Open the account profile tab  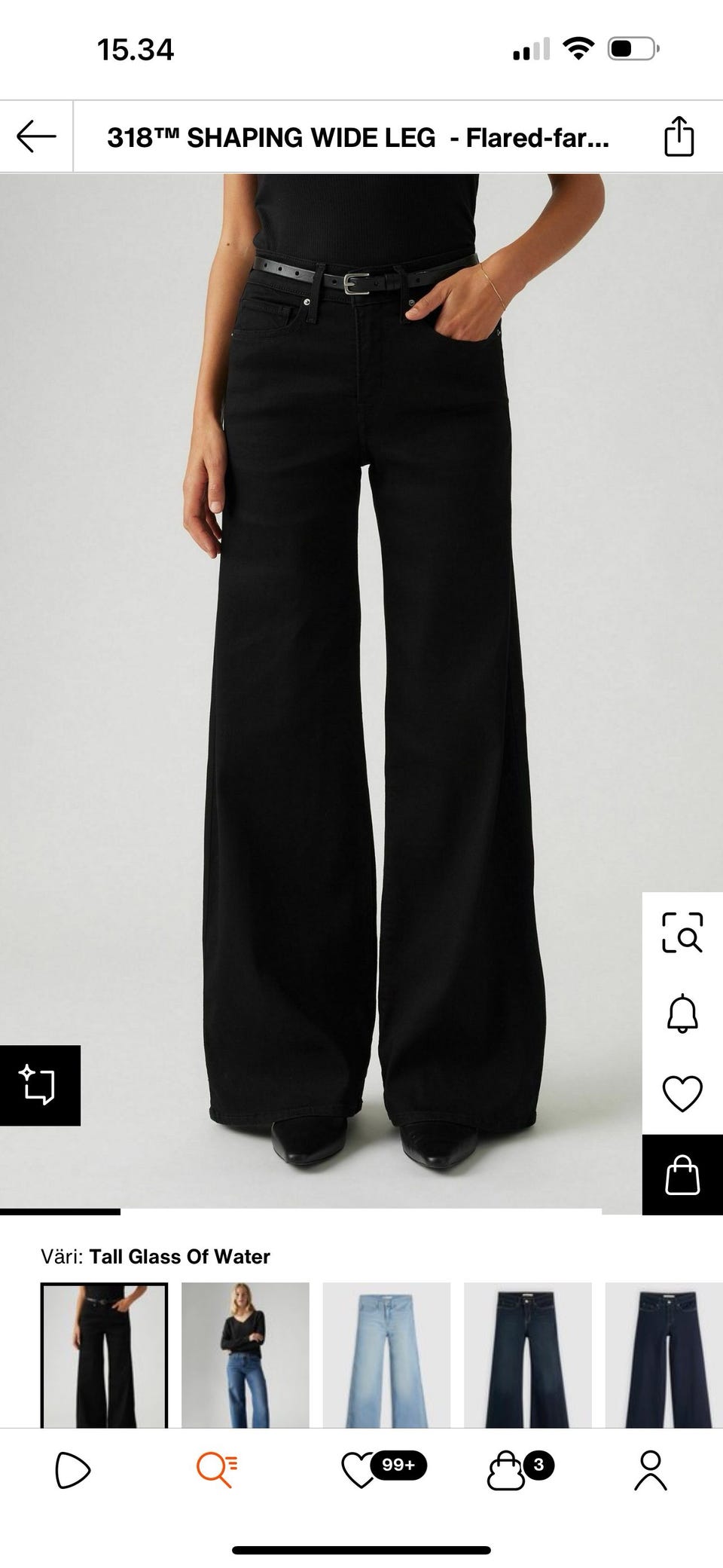[x=650, y=1470]
